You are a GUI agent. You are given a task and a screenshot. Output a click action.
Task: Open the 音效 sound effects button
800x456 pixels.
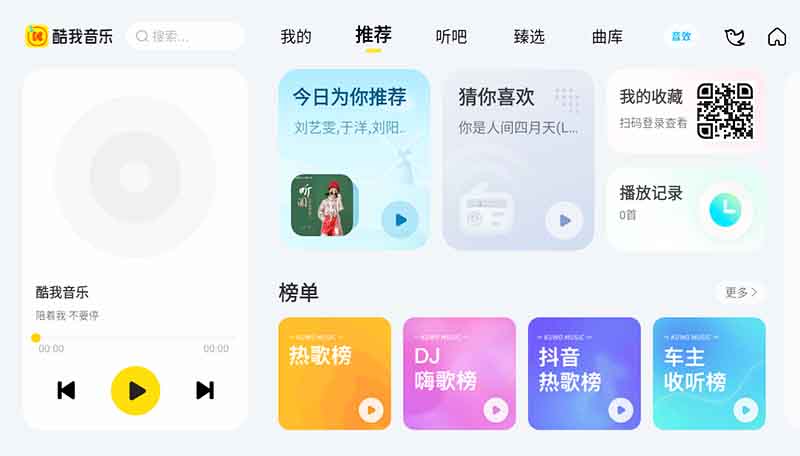[x=681, y=37]
